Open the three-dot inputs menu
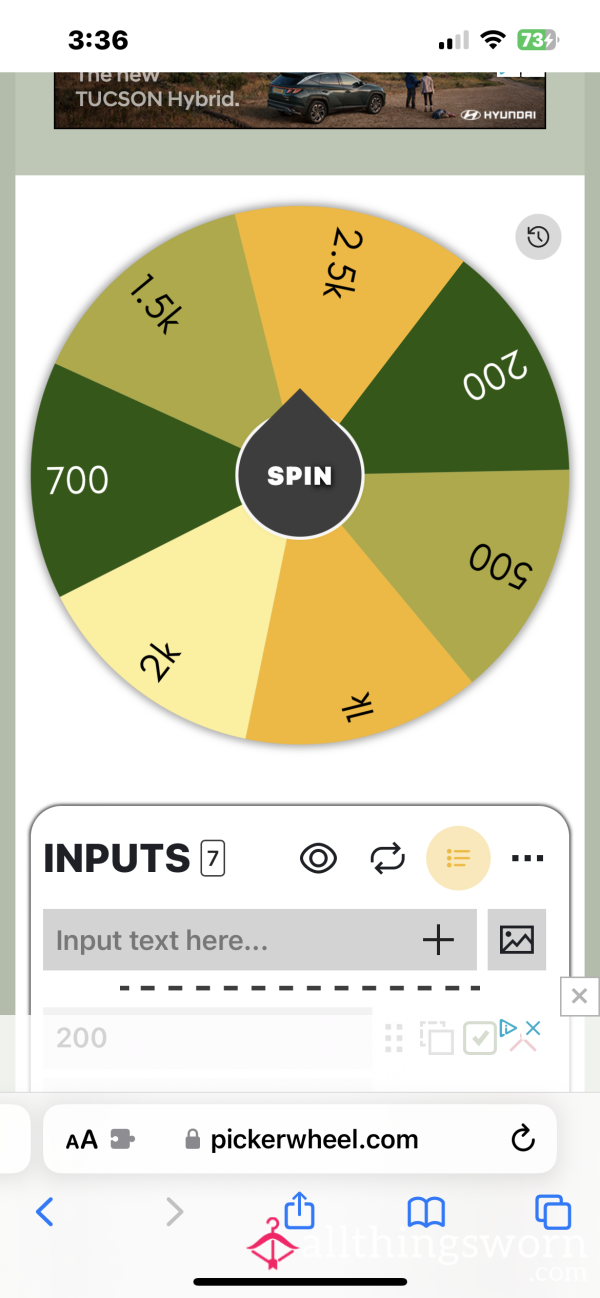This screenshot has width=600, height=1298. point(527,858)
